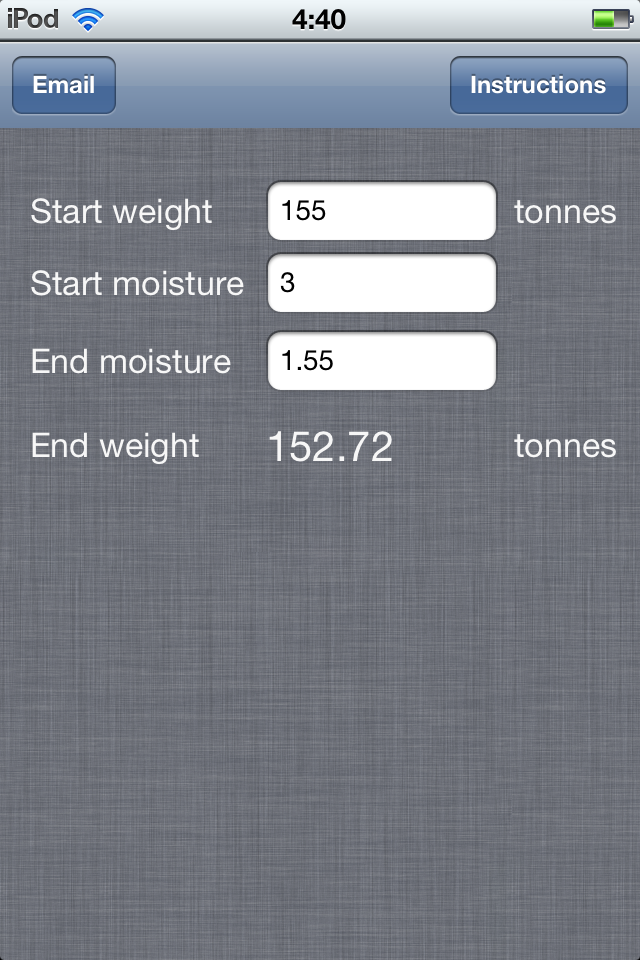Tap the Email button

[x=64, y=85]
